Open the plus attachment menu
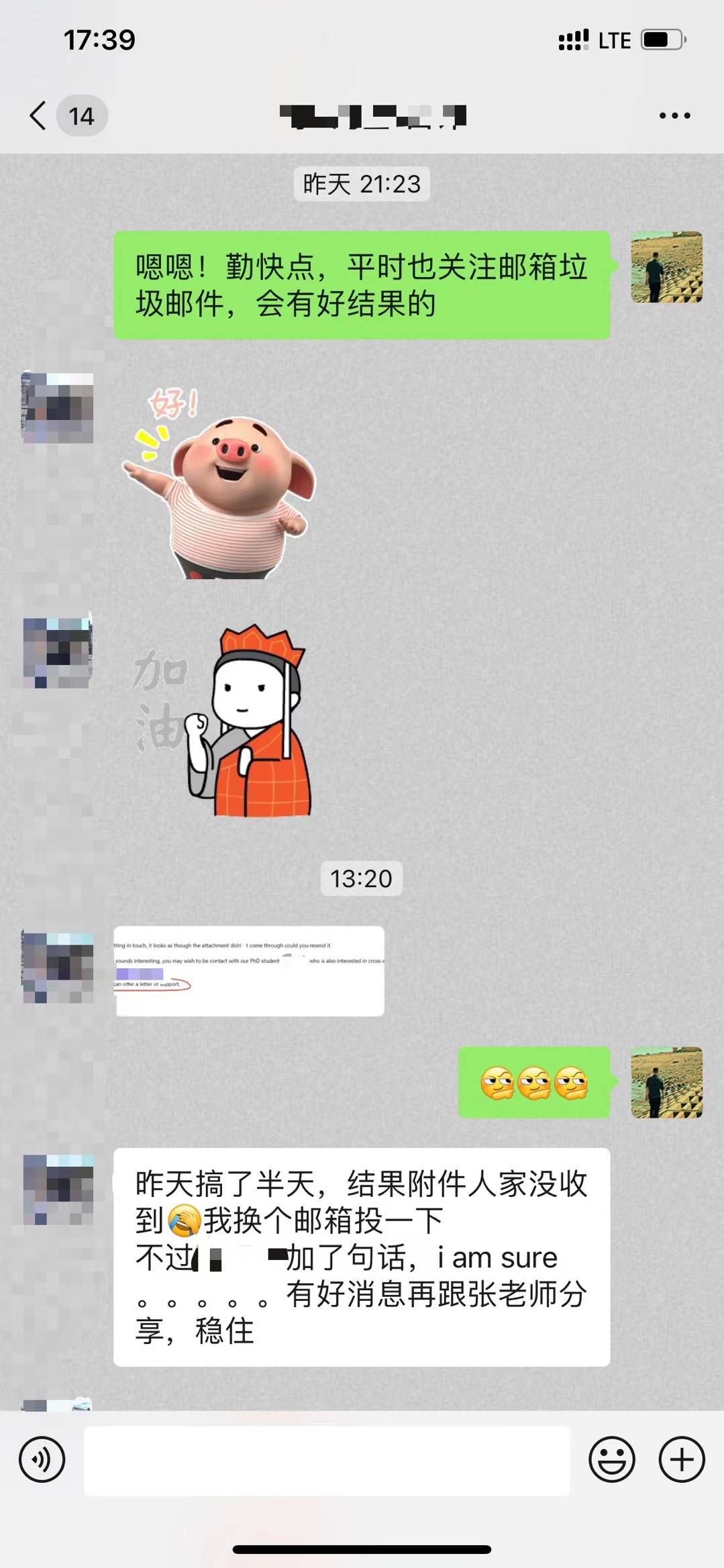Image resolution: width=724 pixels, height=1568 pixels. pyautogui.click(x=681, y=1459)
